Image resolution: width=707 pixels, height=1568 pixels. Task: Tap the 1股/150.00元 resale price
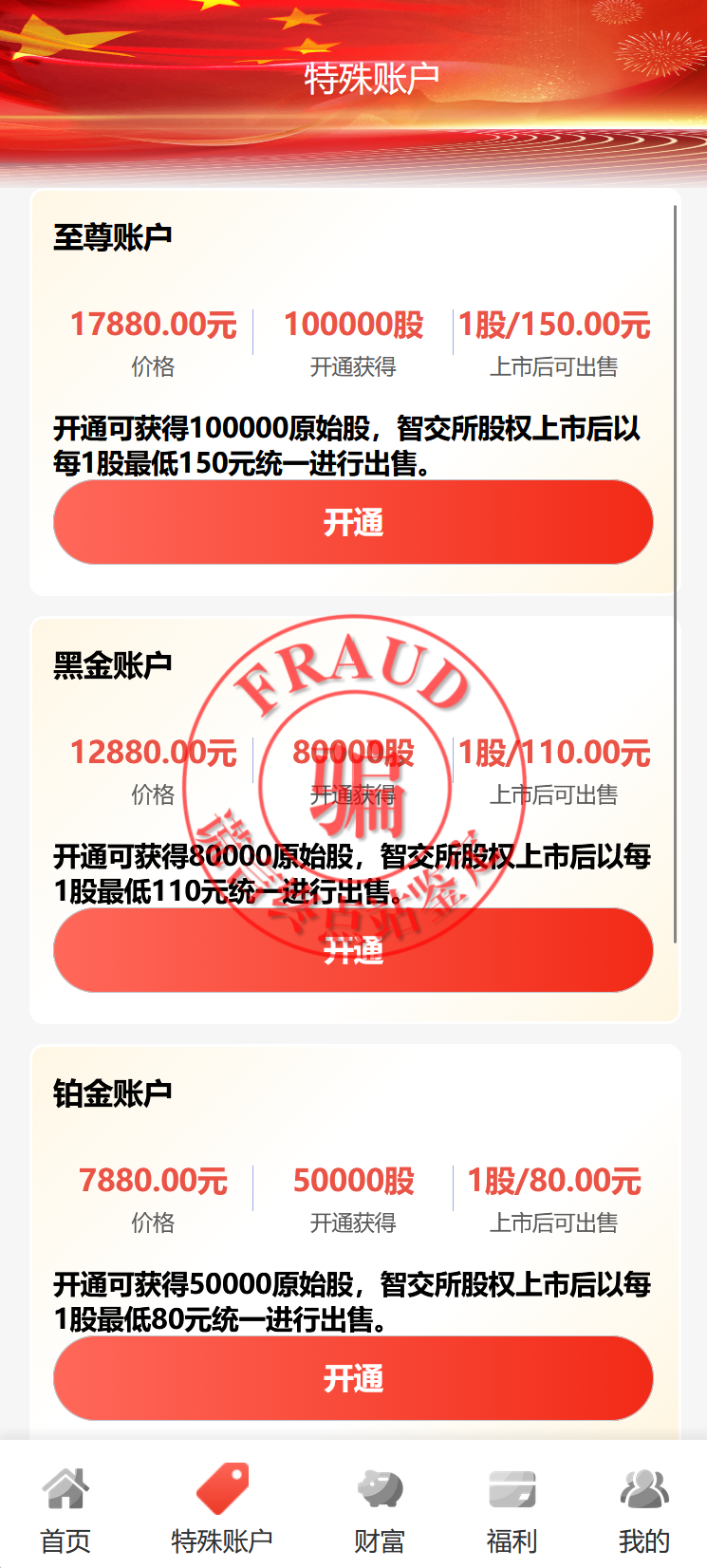tap(554, 326)
